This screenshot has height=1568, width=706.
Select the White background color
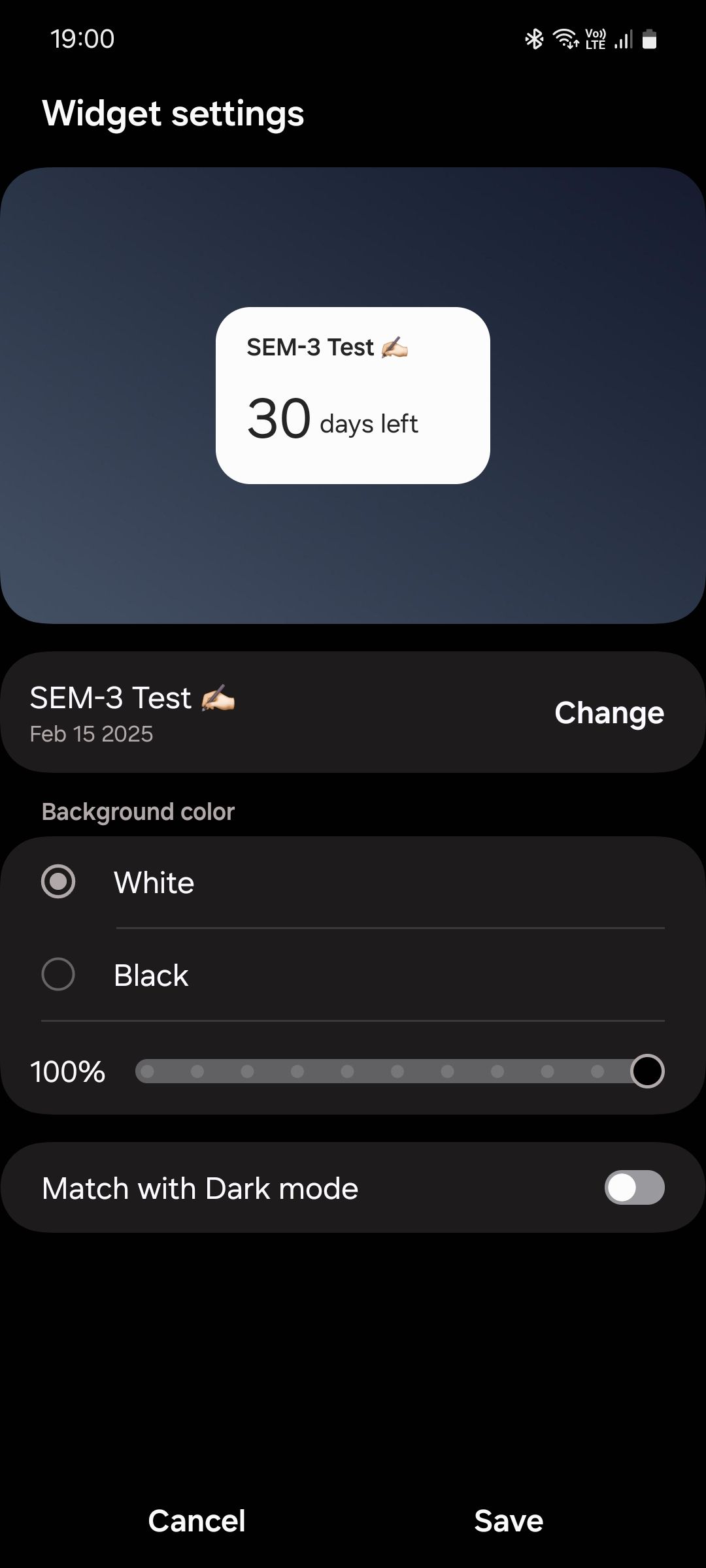(58, 882)
